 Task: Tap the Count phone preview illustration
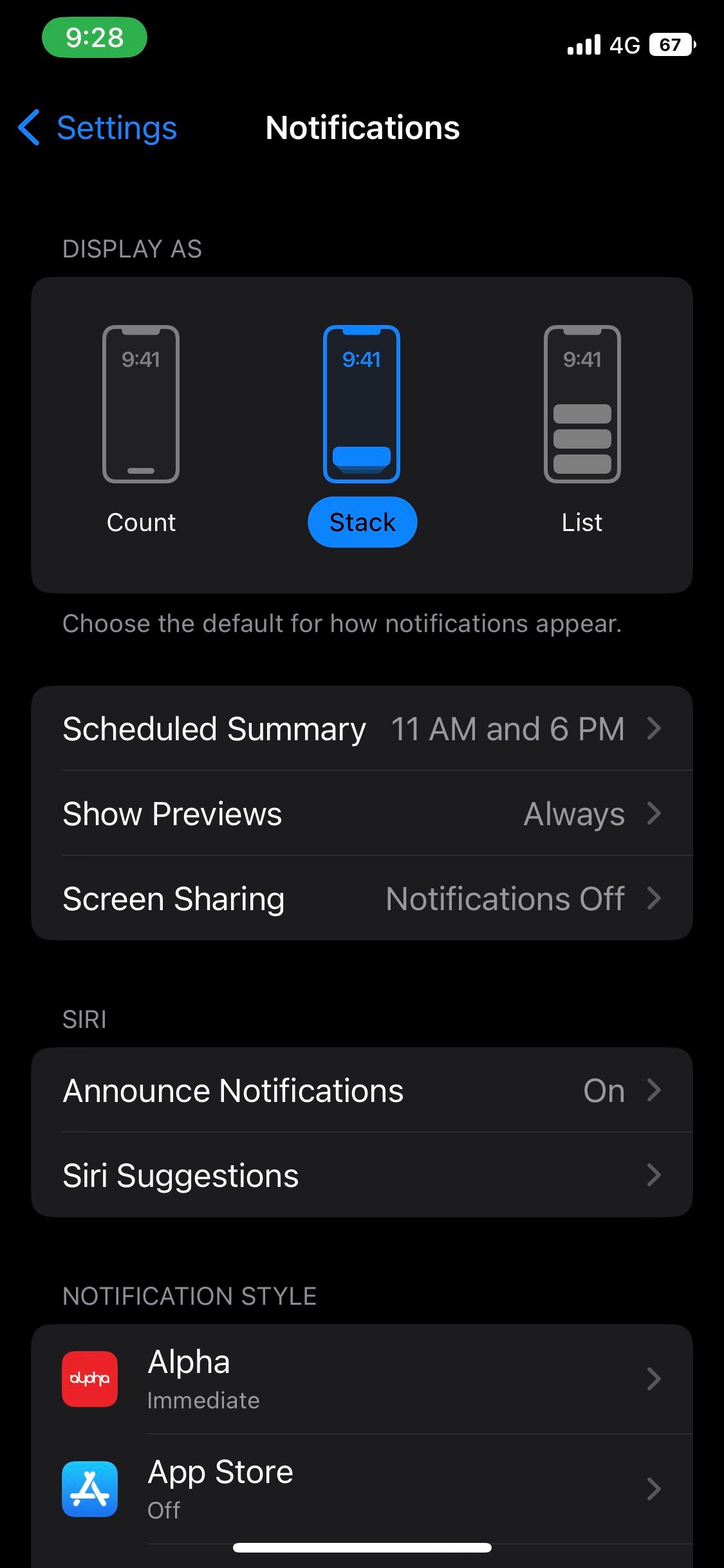pos(140,402)
